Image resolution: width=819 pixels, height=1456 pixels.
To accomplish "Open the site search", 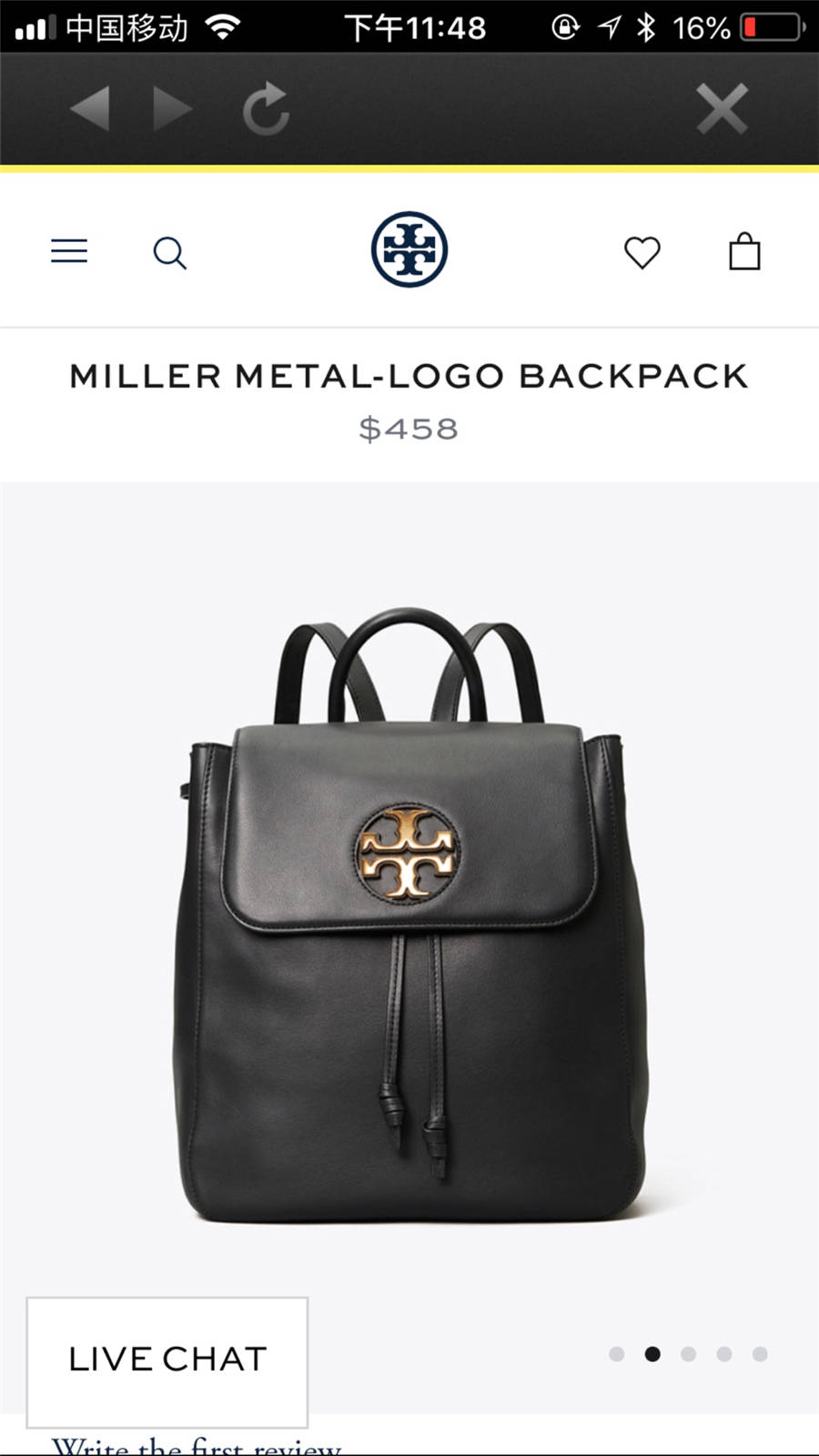I will [x=169, y=252].
